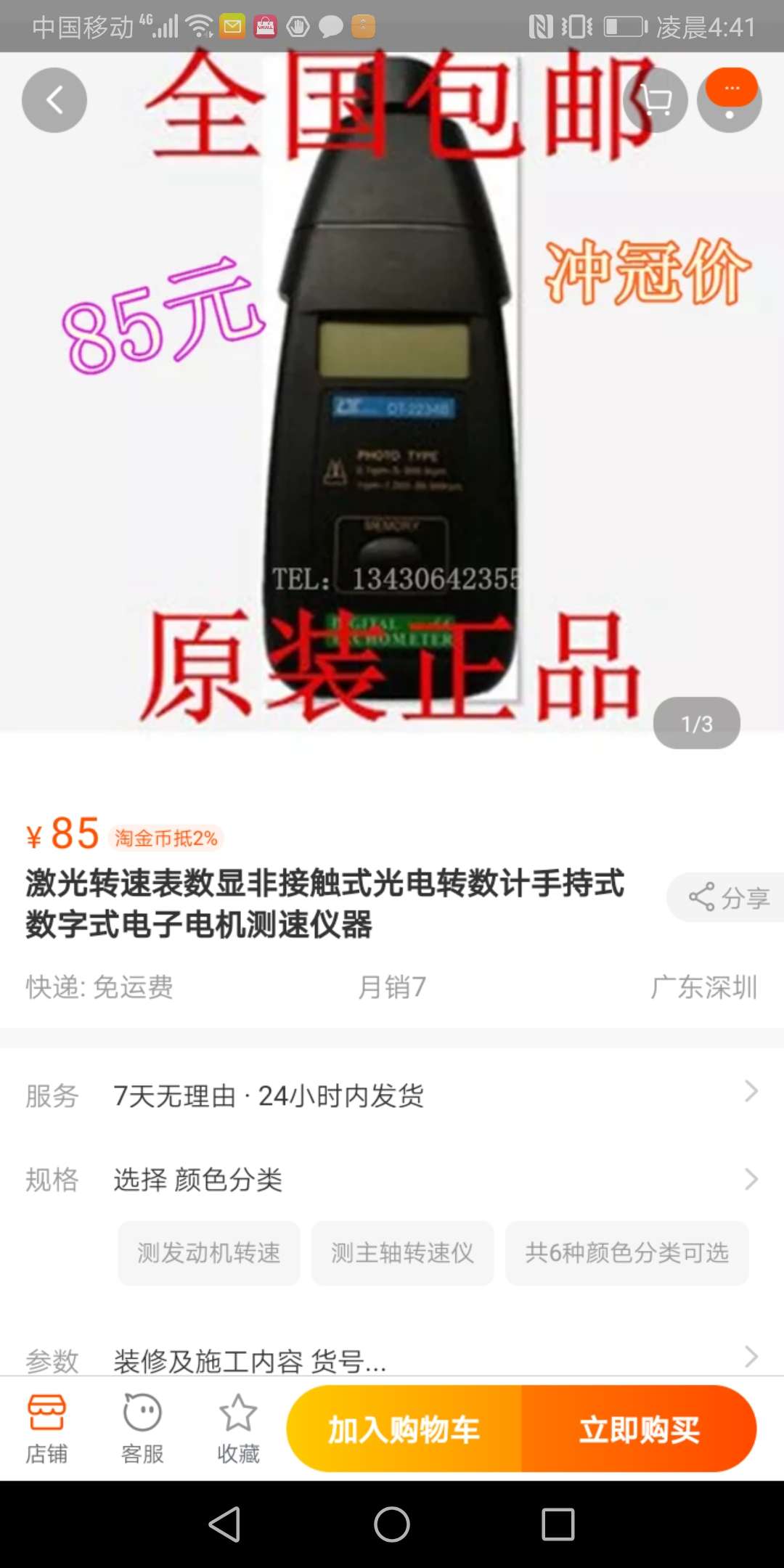Select the 测发动机转速 option

209,1253
